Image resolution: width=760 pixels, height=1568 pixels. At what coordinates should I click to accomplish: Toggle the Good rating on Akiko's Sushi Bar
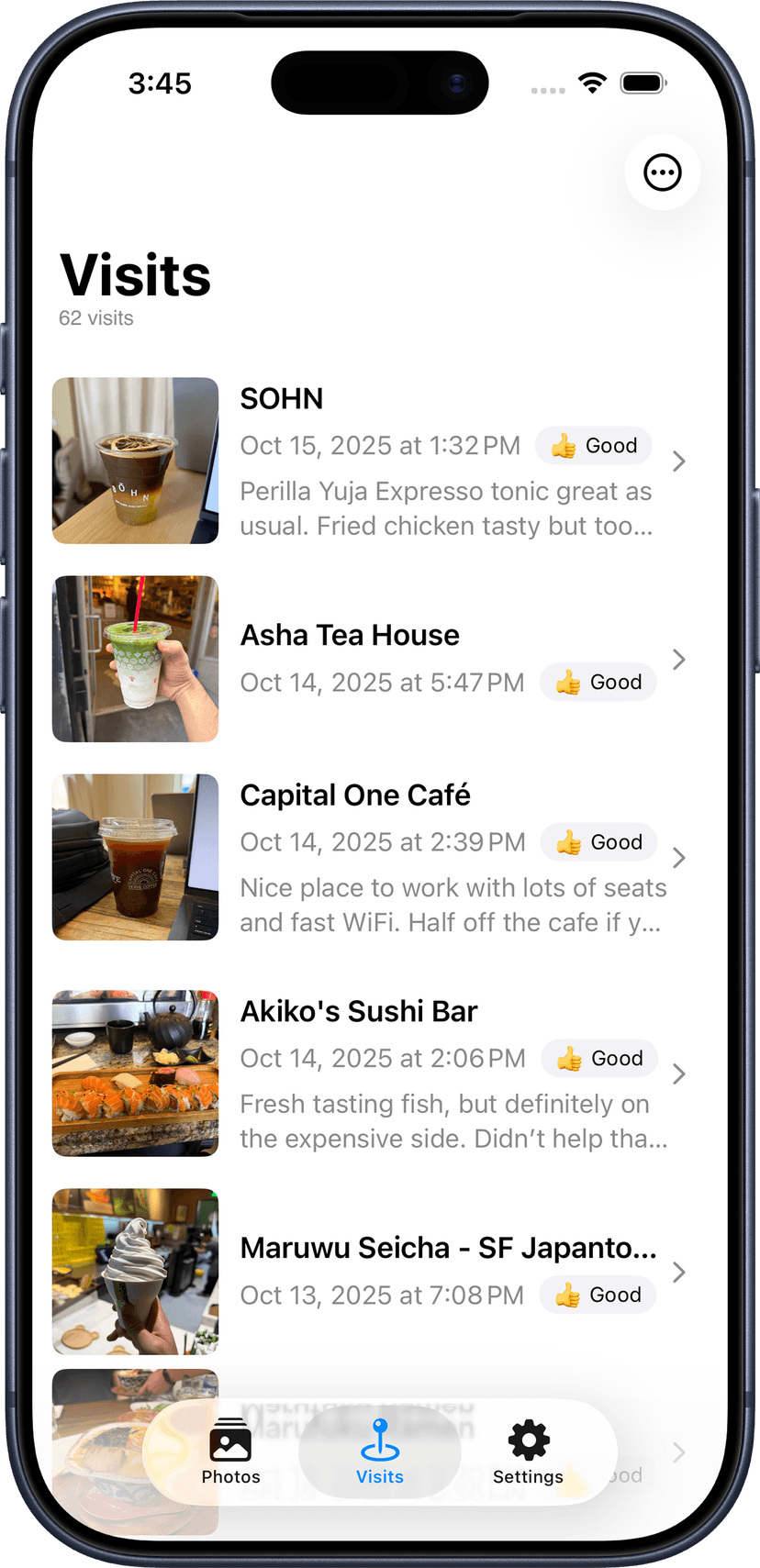pyautogui.click(x=598, y=1058)
